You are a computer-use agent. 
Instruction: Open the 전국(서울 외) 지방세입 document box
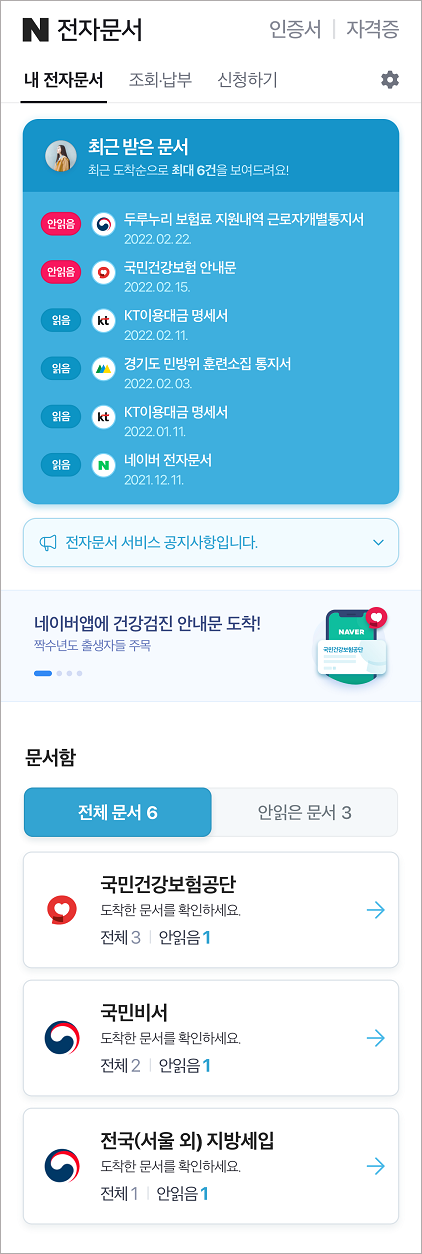click(x=211, y=1166)
